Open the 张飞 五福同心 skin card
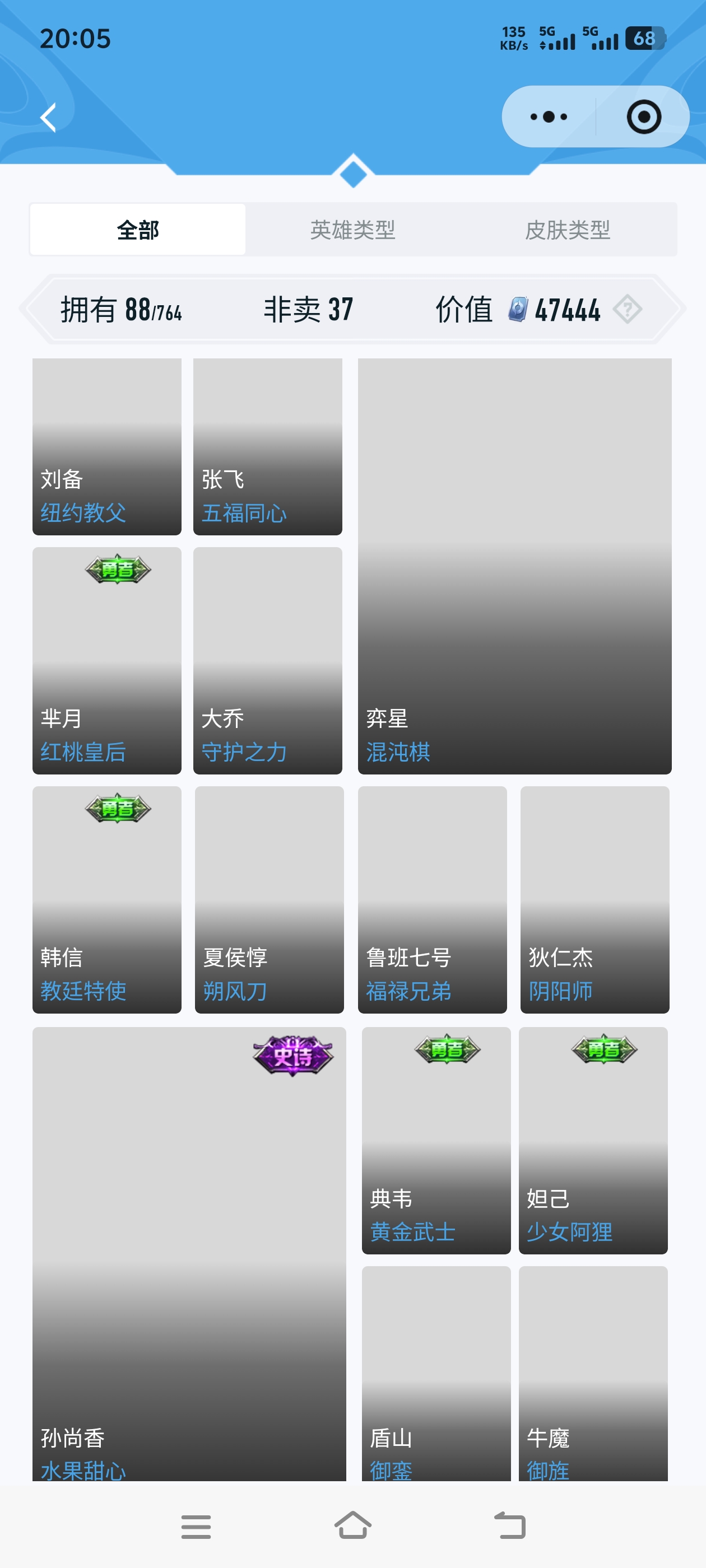Viewport: 706px width, 1568px height. [267, 446]
